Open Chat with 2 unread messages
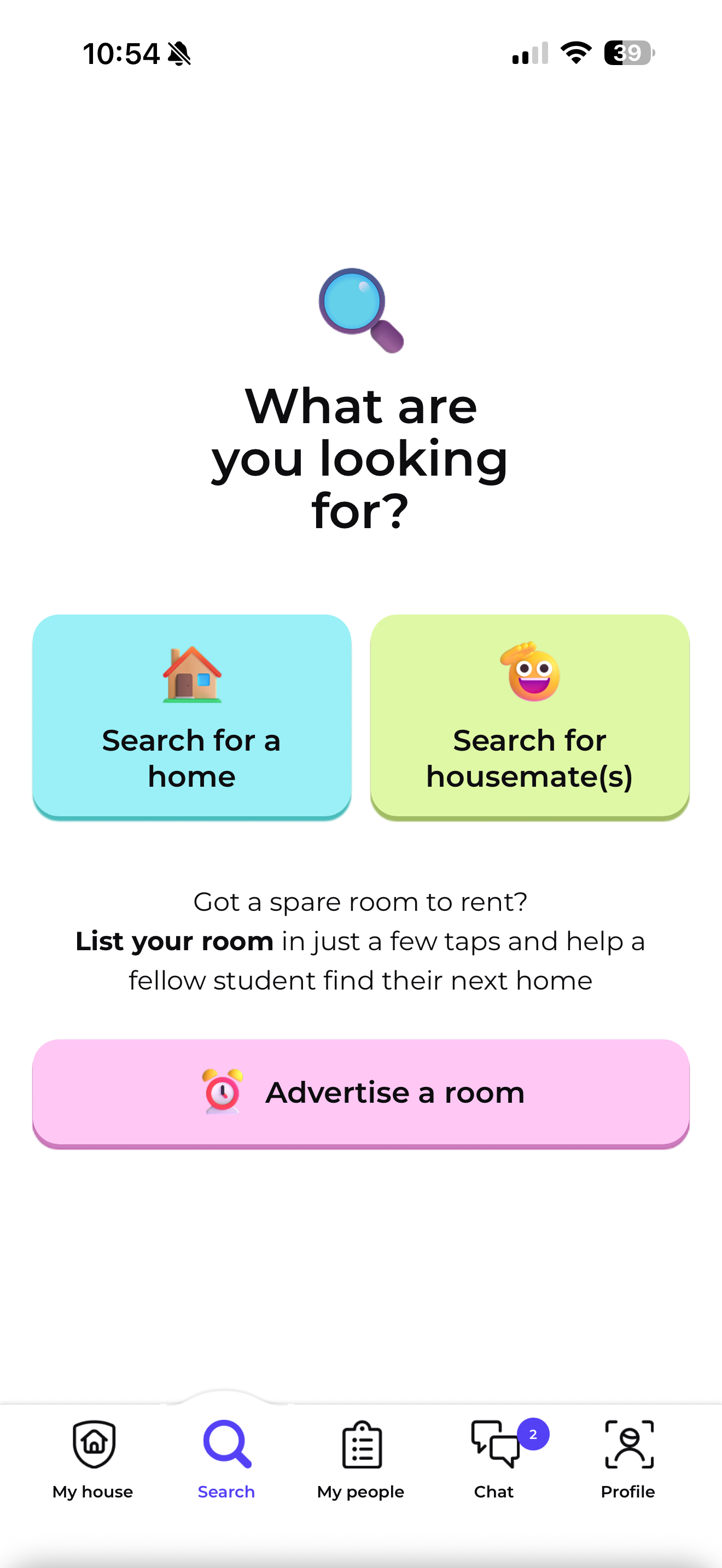The height and width of the screenshot is (1568, 722). (496, 1459)
